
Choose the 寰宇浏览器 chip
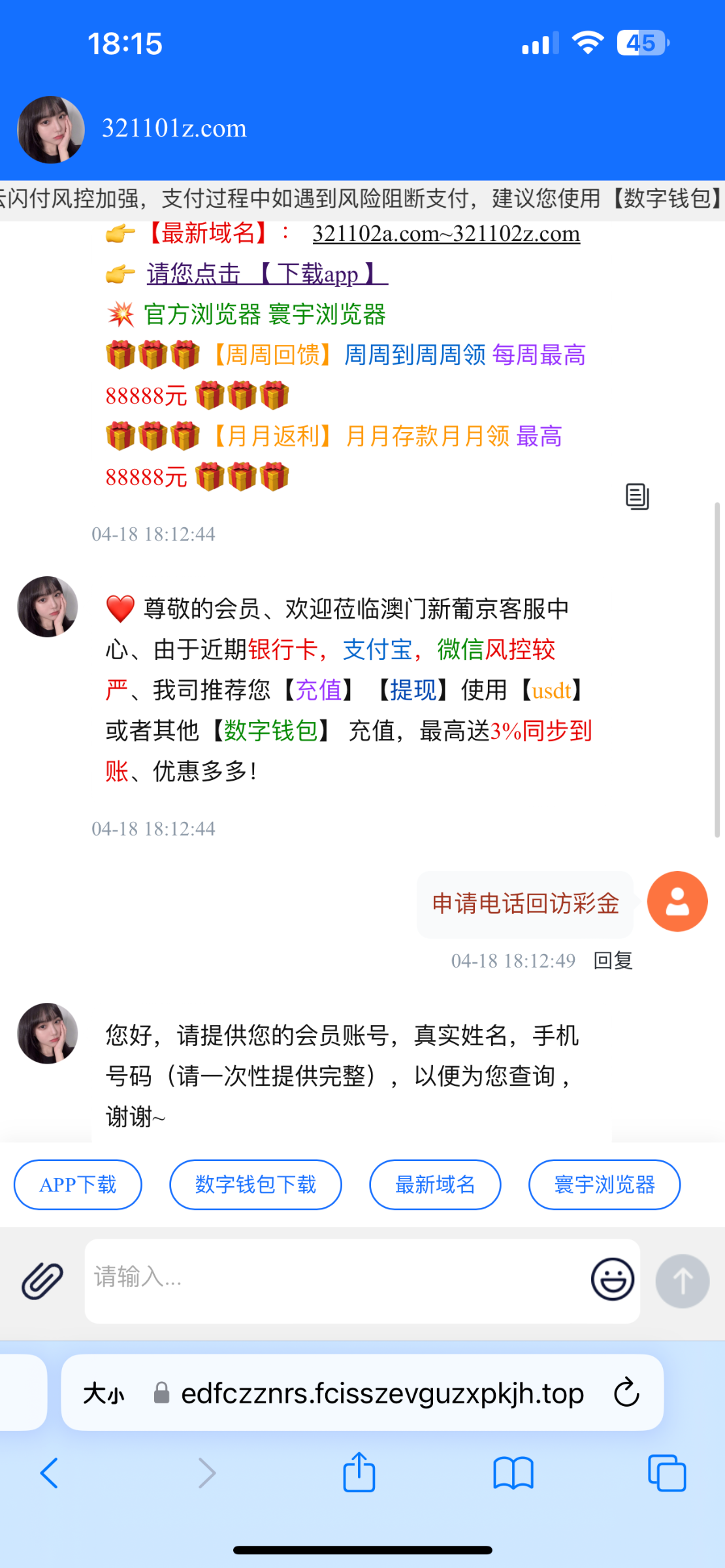tap(604, 1184)
